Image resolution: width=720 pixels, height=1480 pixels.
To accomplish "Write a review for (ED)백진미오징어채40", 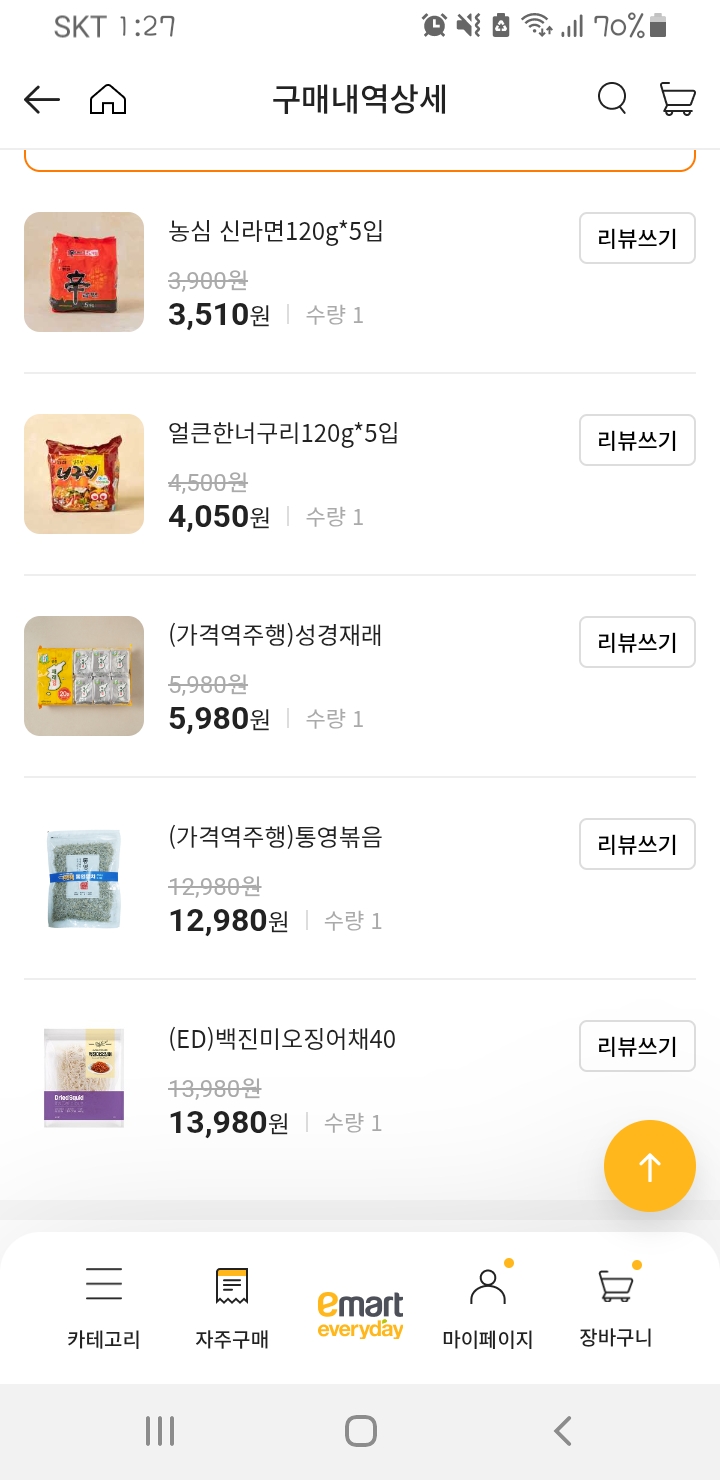I will click(x=637, y=1046).
